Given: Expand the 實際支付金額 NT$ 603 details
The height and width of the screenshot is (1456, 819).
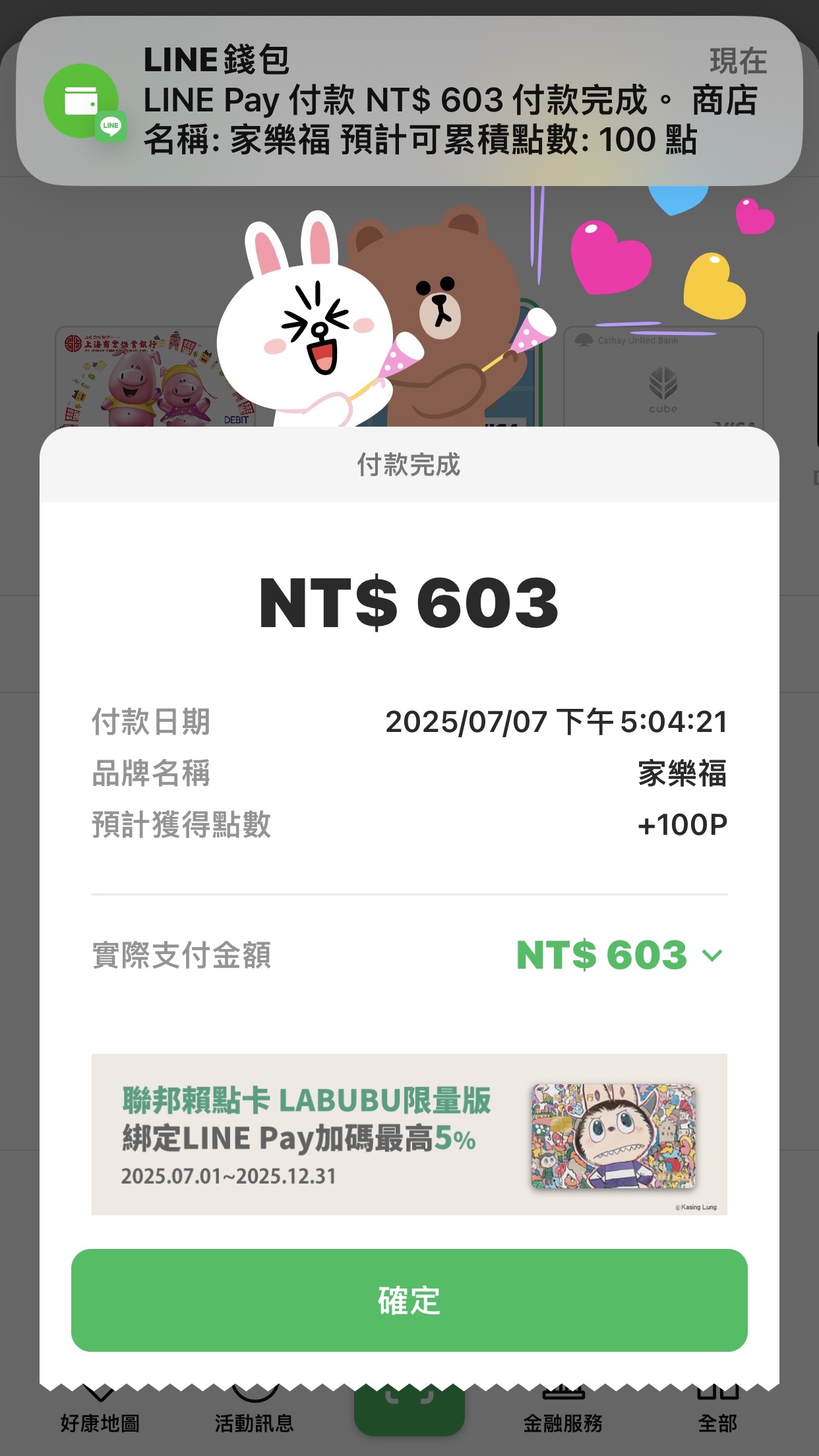Looking at the screenshot, I should pyautogui.click(x=712, y=956).
